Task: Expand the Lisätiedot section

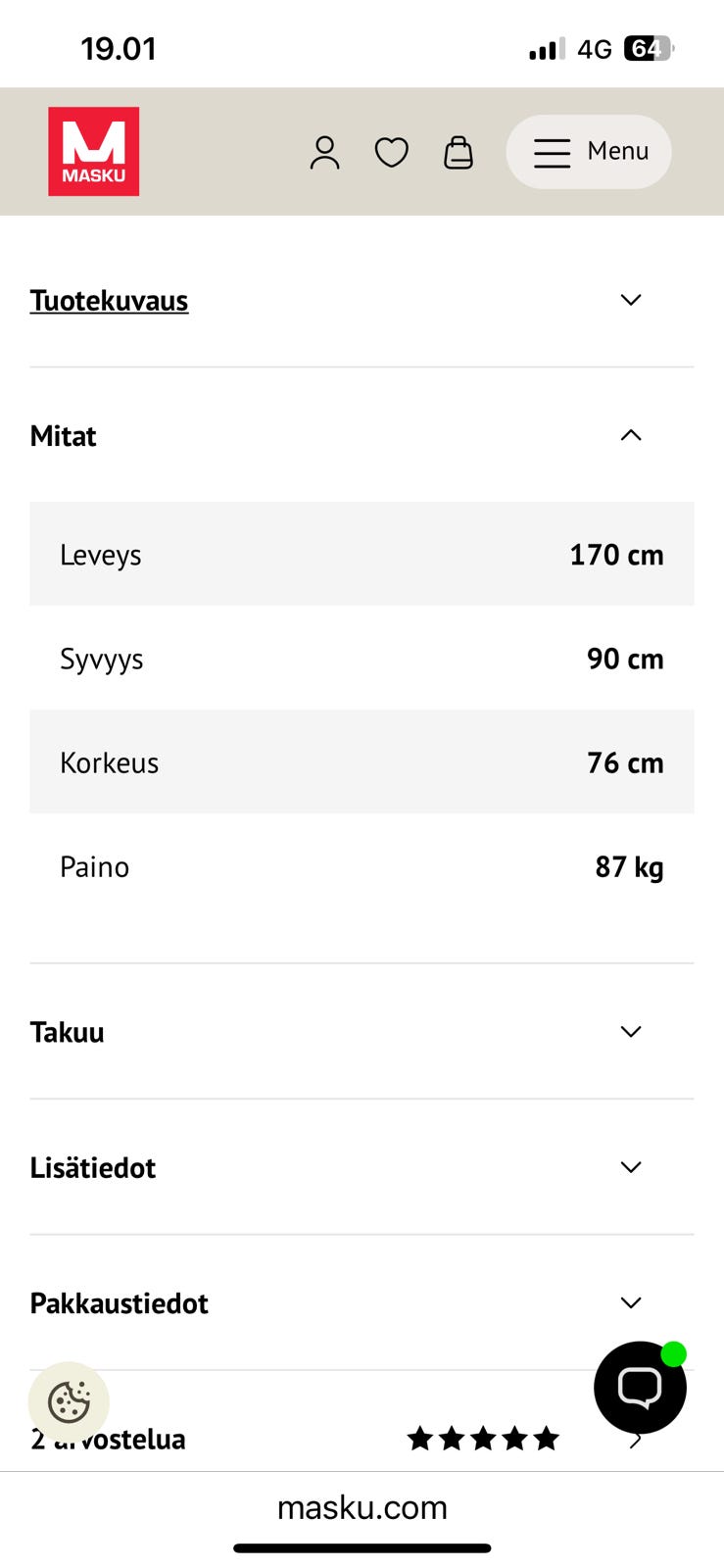Action: click(361, 1167)
